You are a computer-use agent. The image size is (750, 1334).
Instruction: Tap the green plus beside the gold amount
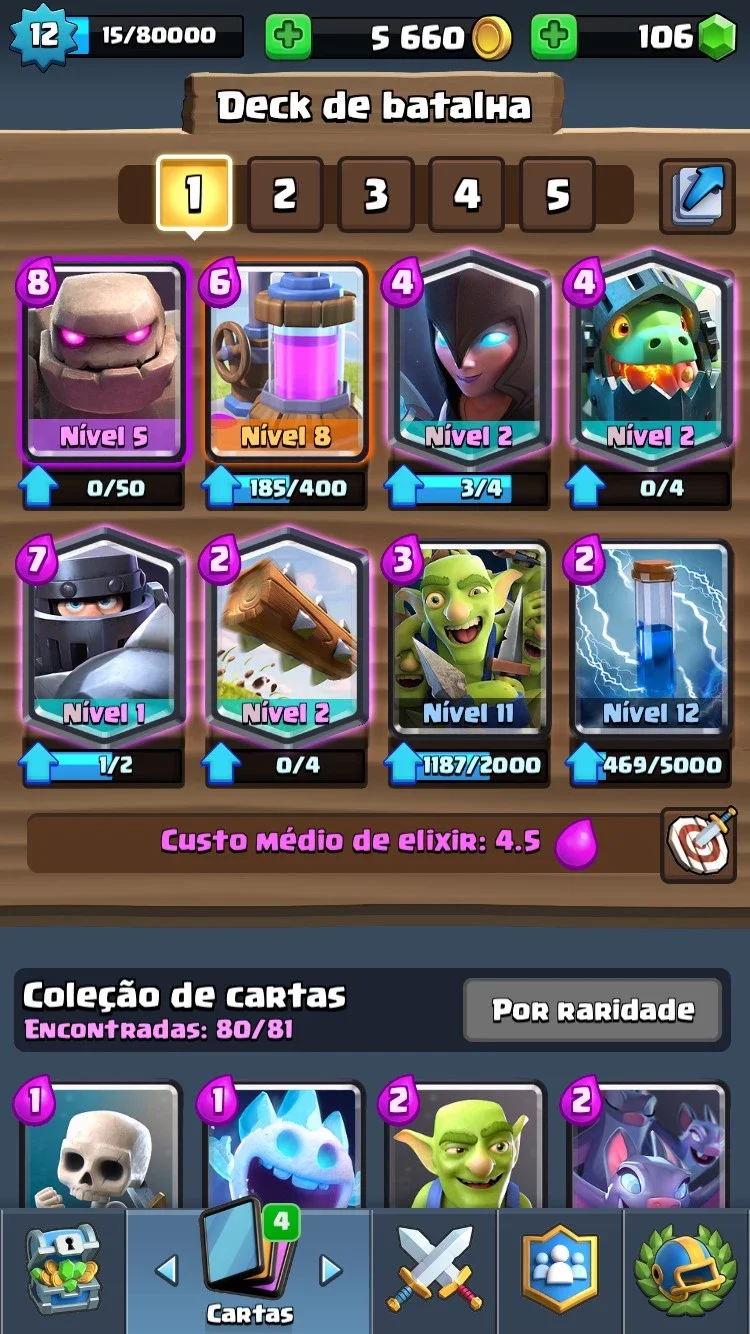click(x=288, y=38)
